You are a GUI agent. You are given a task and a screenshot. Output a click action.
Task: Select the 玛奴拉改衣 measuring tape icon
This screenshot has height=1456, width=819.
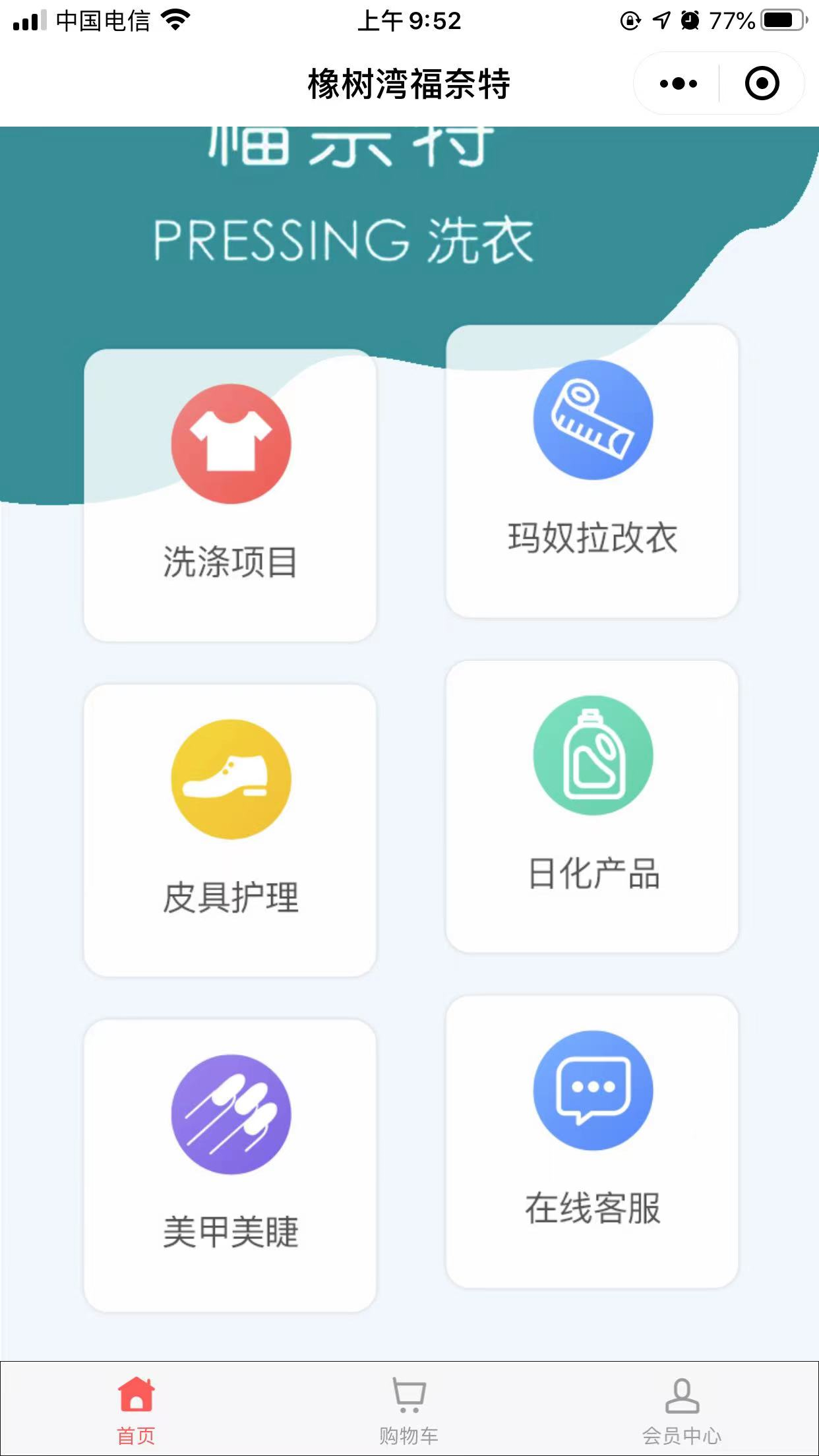pyautogui.click(x=591, y=422)
